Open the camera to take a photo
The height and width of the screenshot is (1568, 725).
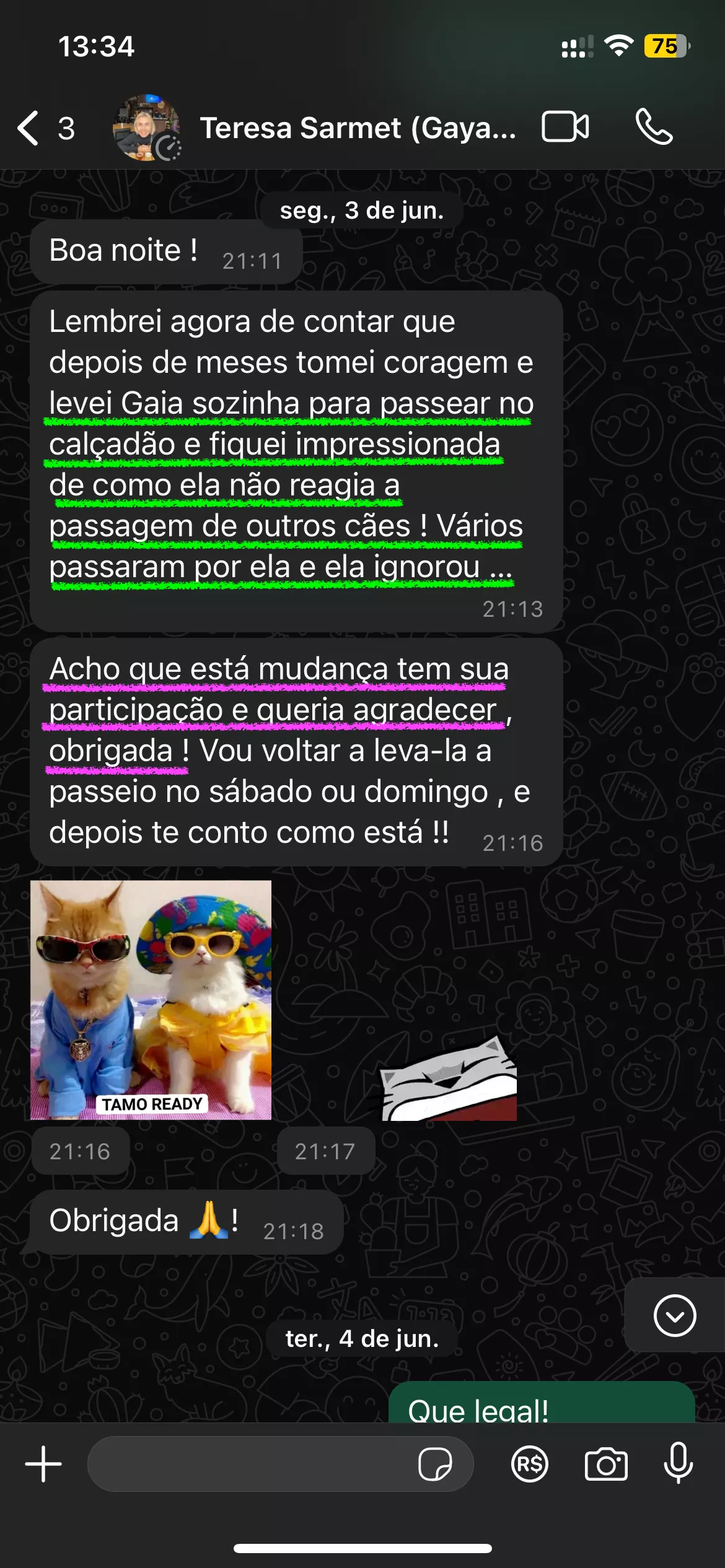pos(606,1464)
